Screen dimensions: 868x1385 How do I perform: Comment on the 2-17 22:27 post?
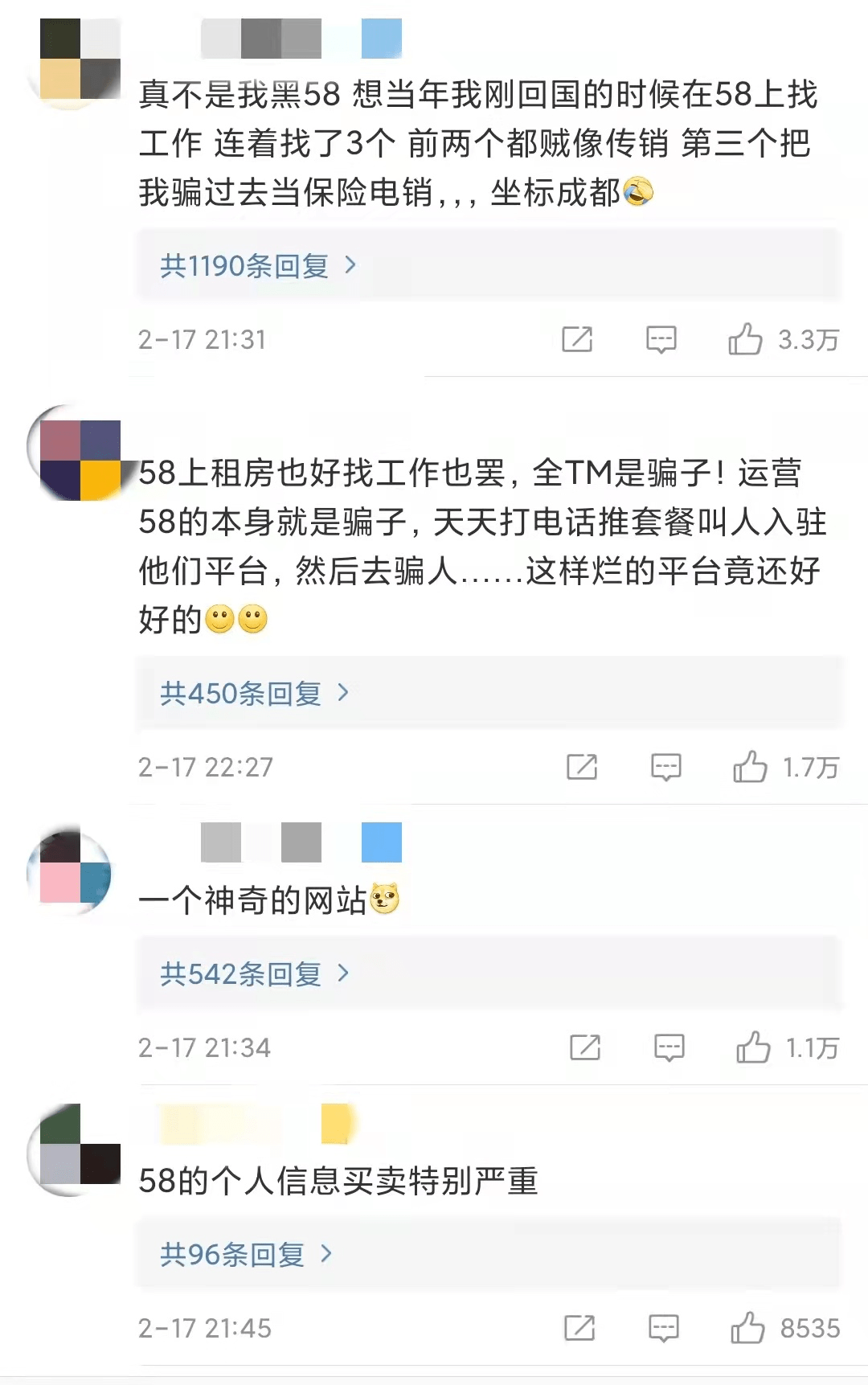(x=665, y=767)
